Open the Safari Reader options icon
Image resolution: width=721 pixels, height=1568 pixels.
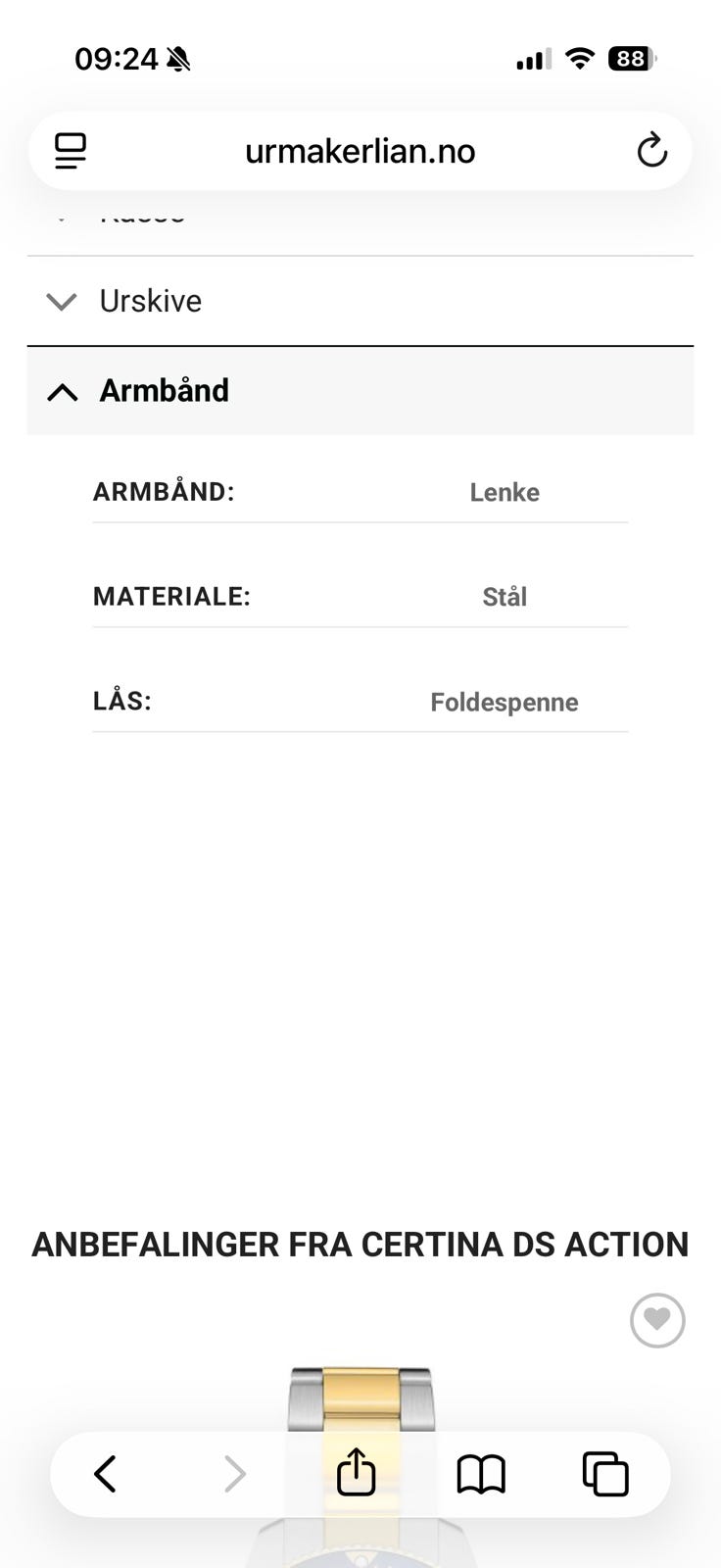(70, 150)
